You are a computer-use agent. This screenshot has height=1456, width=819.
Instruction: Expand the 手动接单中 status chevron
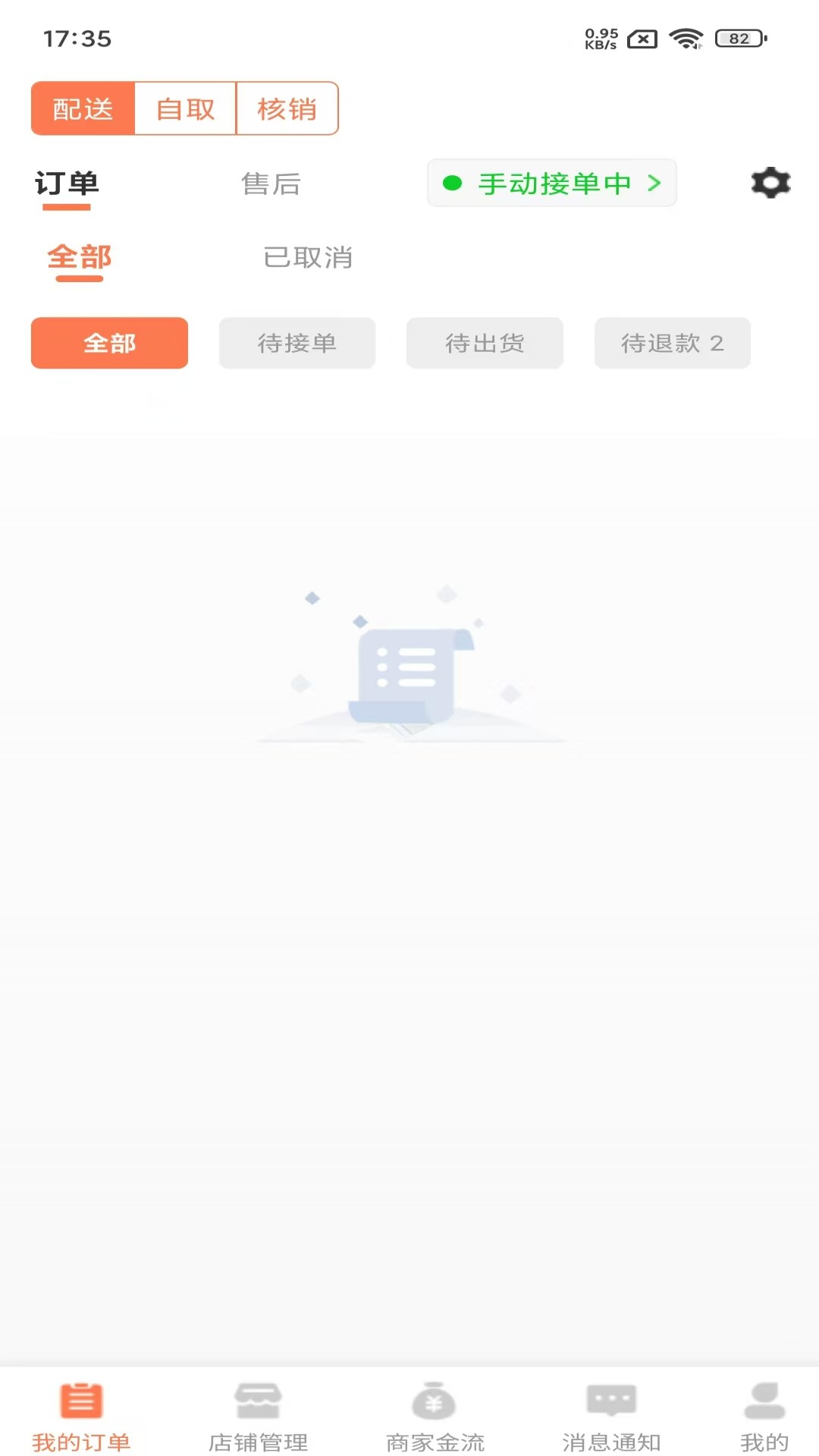(653, 183)
